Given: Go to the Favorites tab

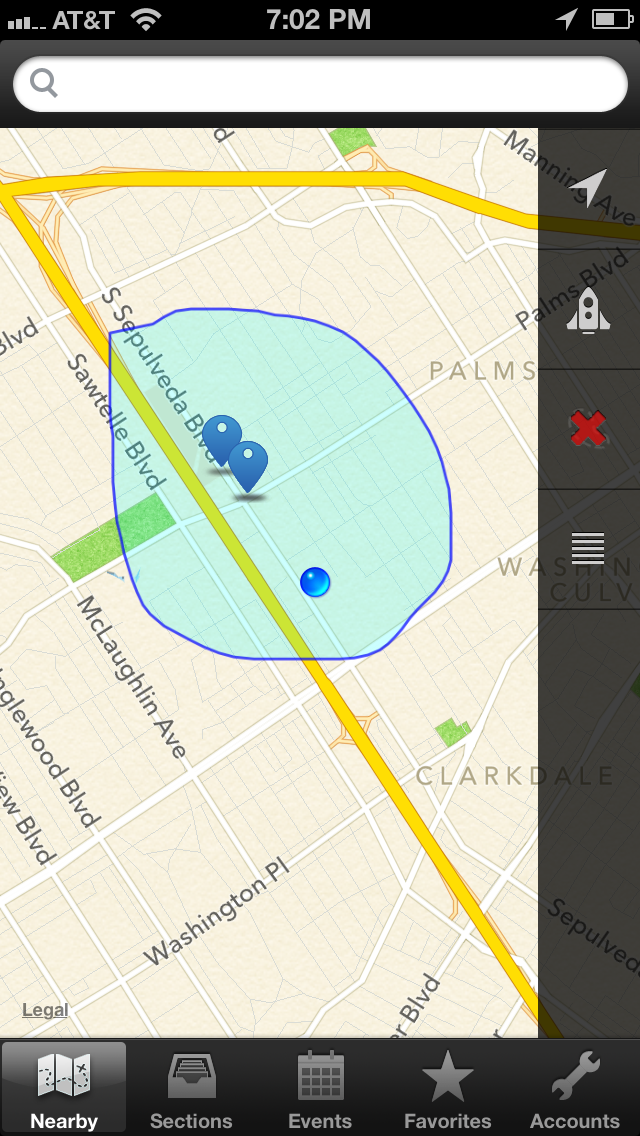Looking at the screenshot, I should tap(447, 1088).
